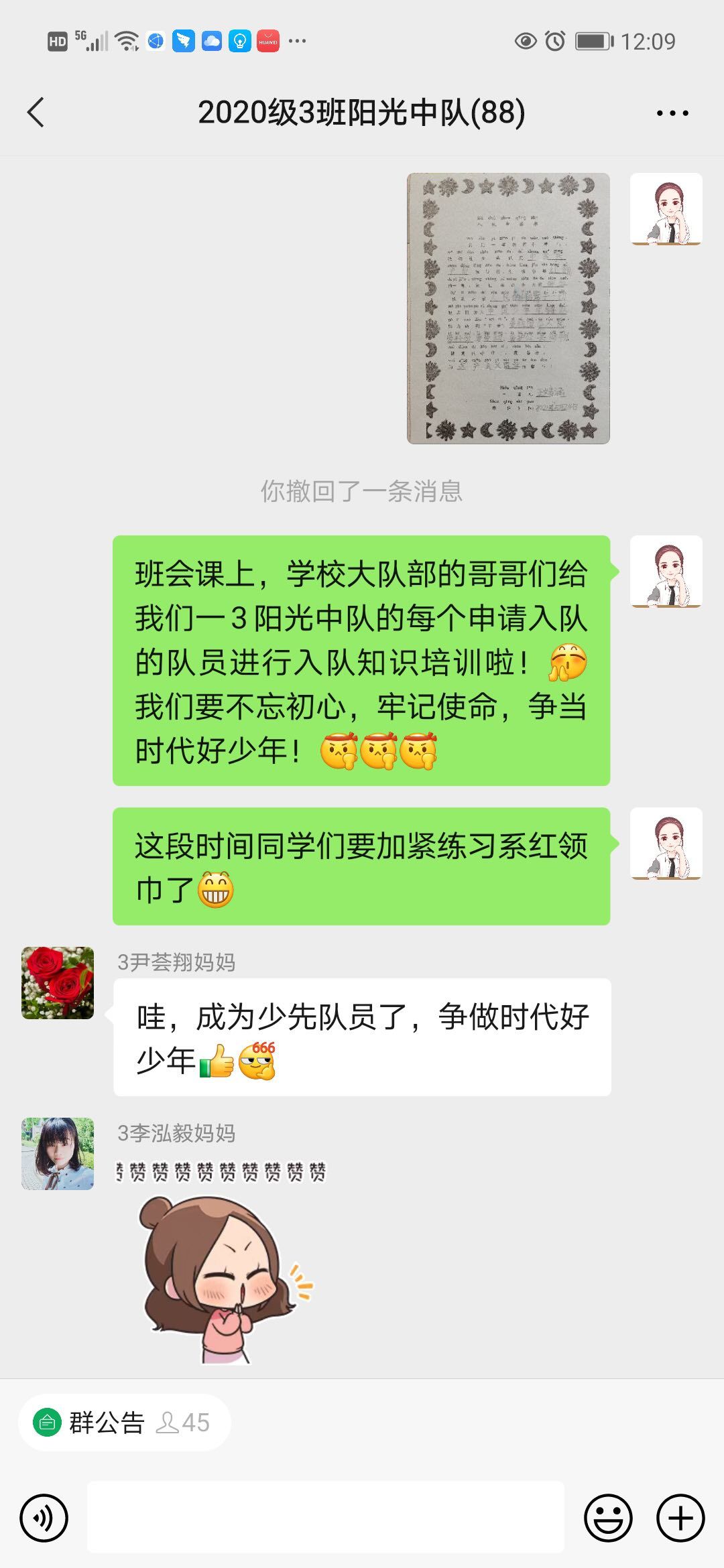The width and height of the screenshot is (724, 1568).
Task: Focus the message text field
Action: point(326,1518)
